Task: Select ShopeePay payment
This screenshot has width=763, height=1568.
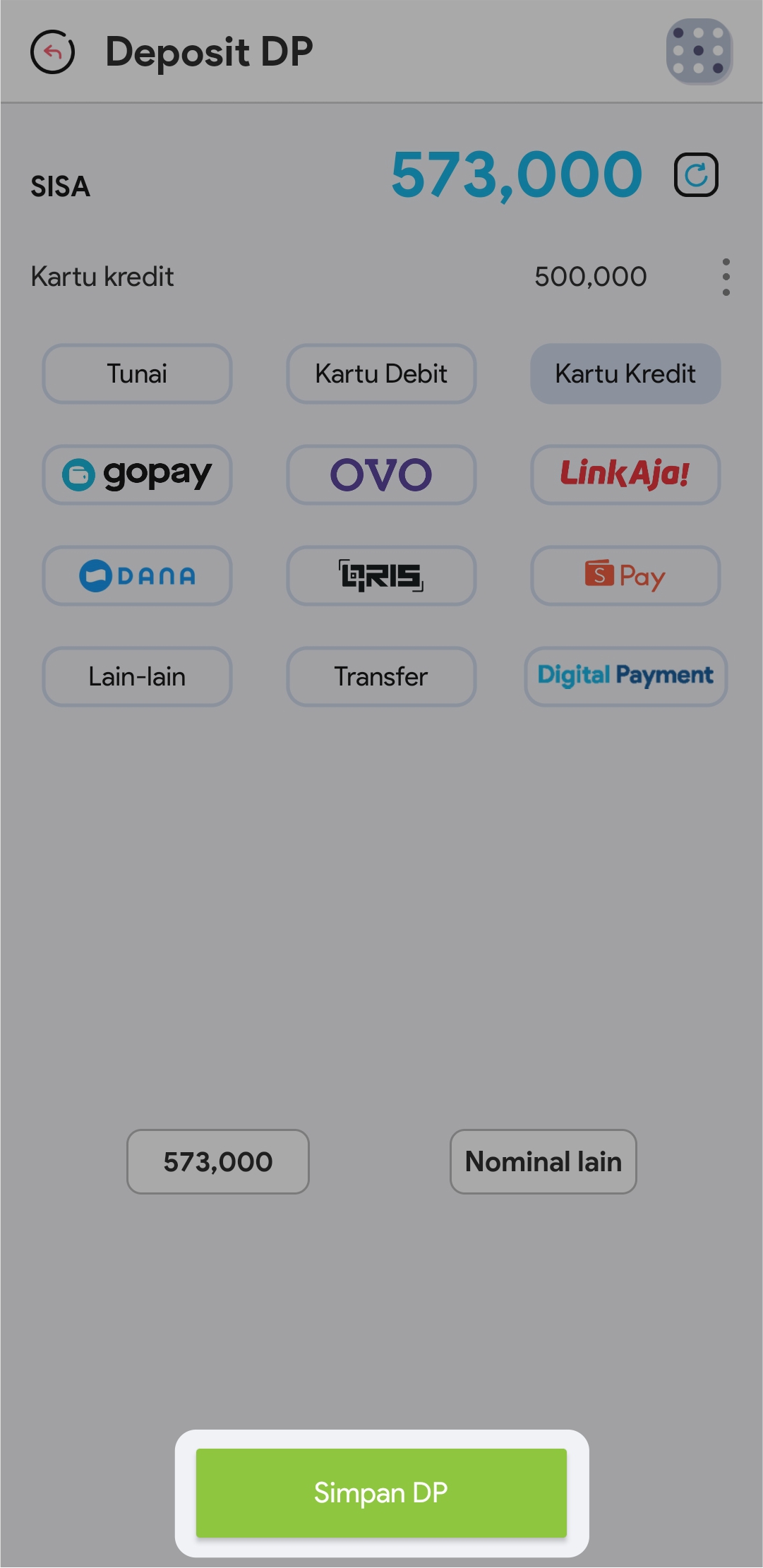Action: [x=625, y=575]
